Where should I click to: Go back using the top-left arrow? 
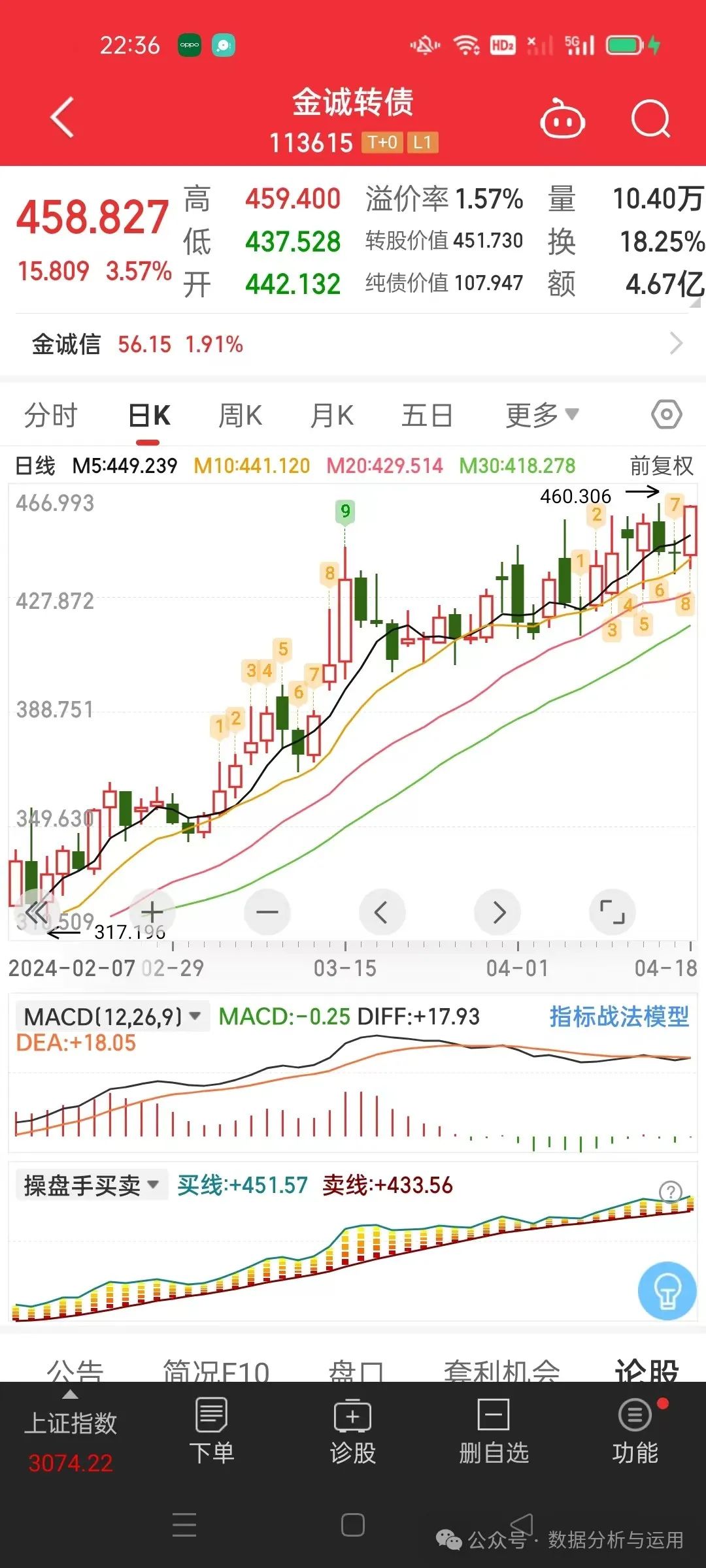(x=62, y=118)
